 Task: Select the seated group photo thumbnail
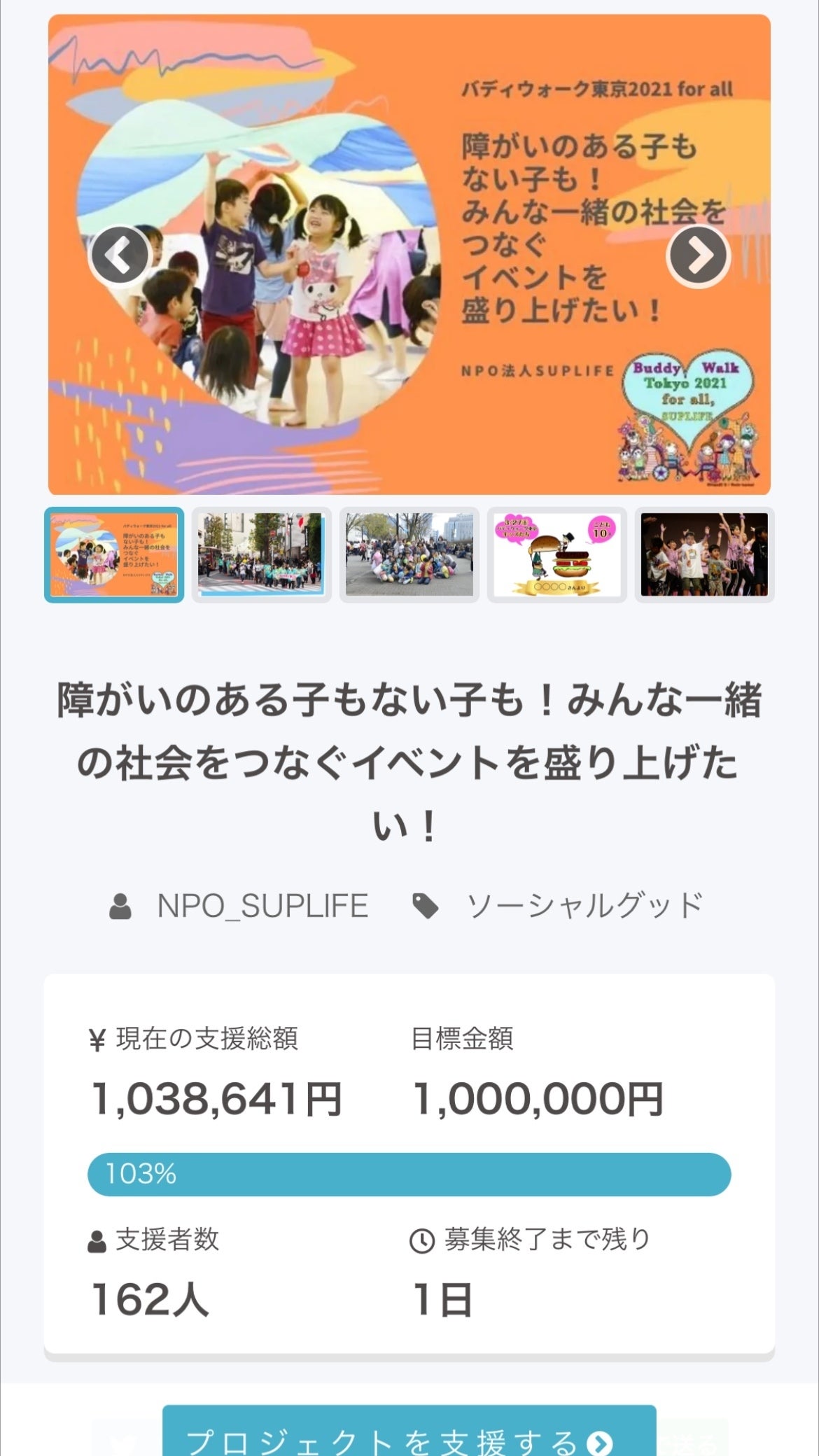pos(409,554)
